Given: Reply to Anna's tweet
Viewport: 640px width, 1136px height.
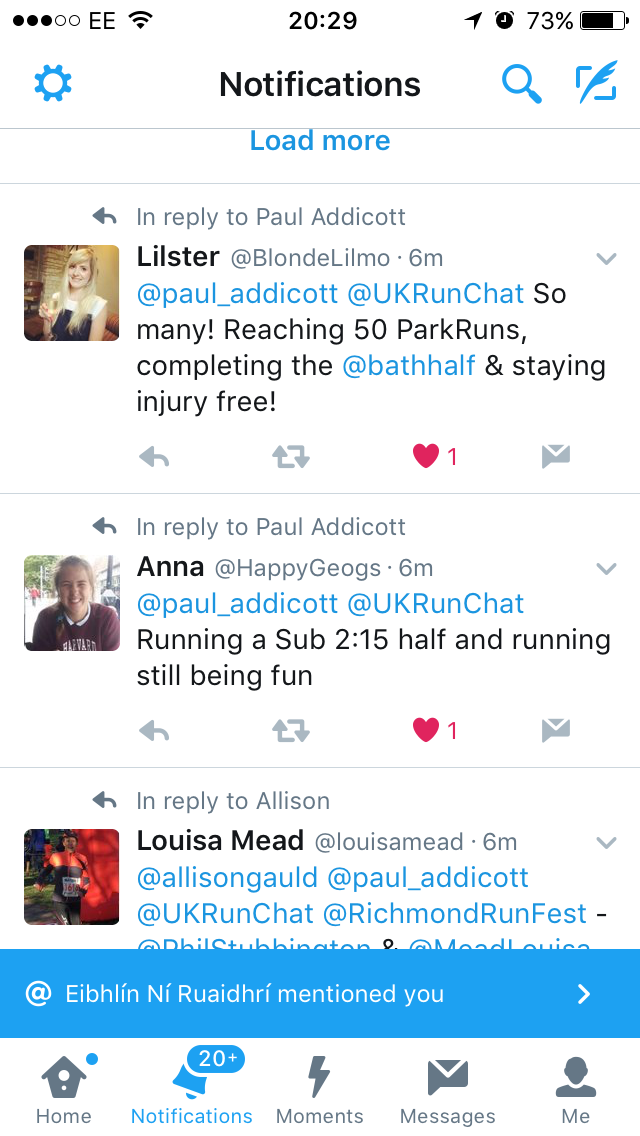Looking at the screenshot, I should coord(154,731).
